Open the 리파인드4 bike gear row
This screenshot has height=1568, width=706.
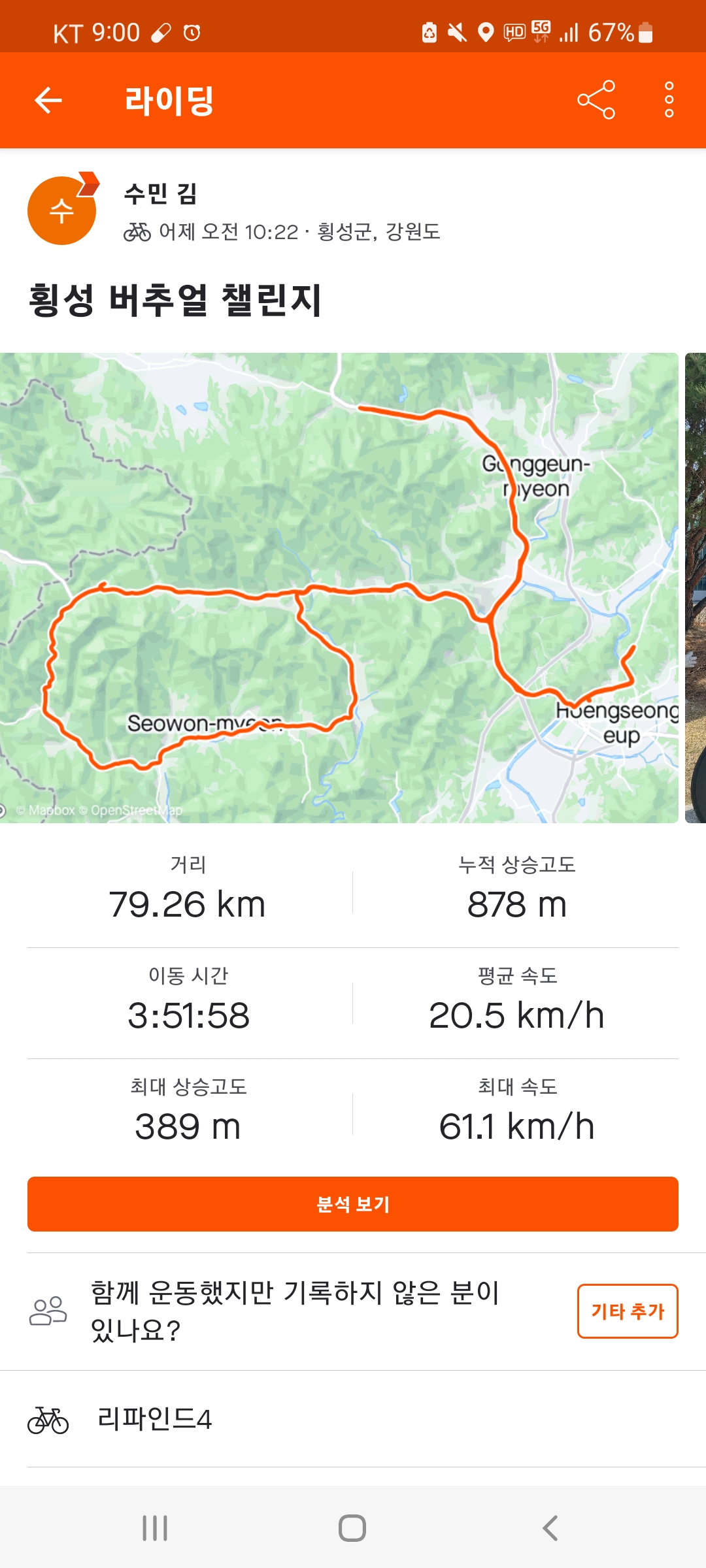[x=353, y=1419]
